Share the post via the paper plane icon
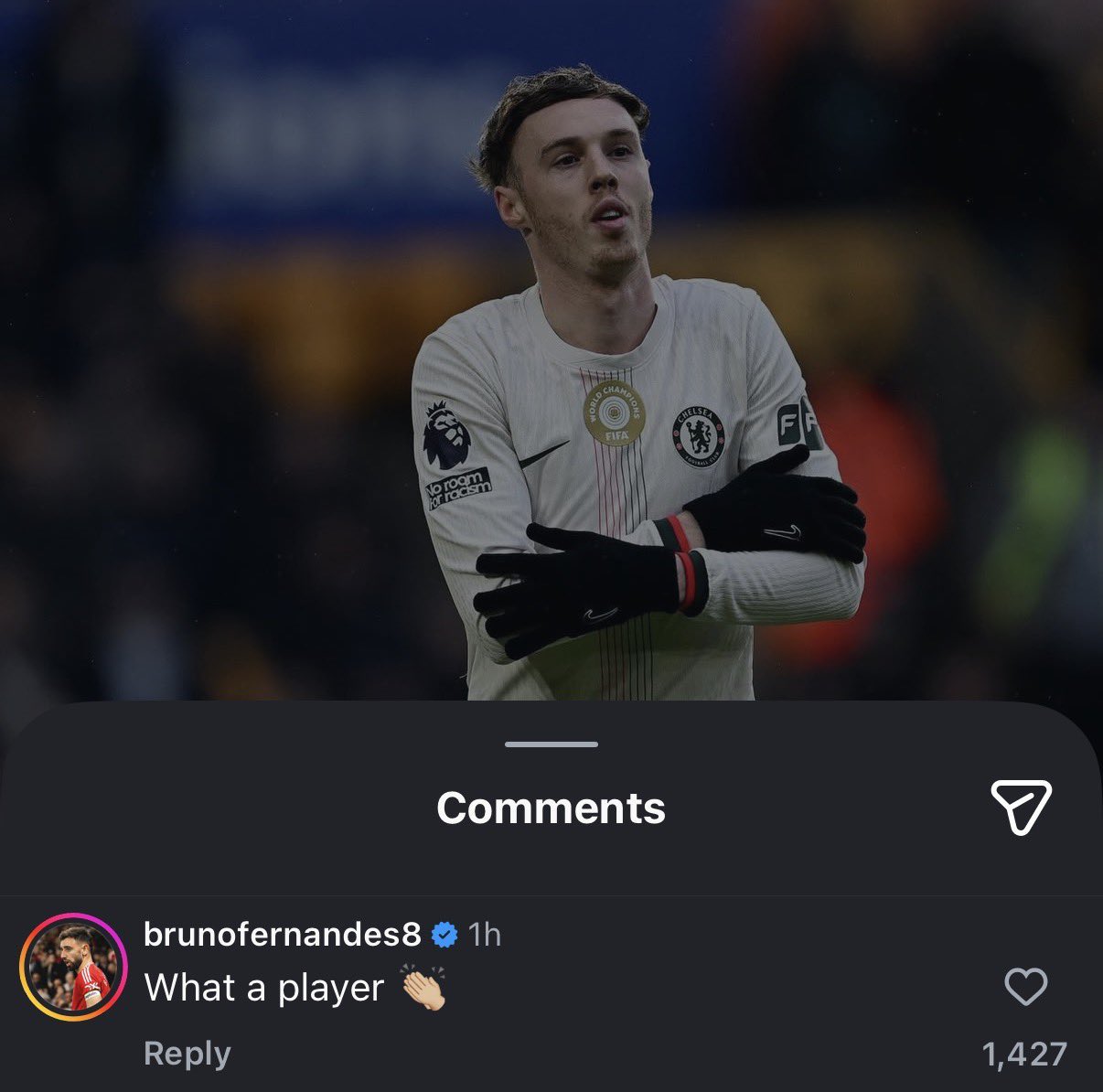Viewport: 1103px width, 1092px height. (1021, 808)
